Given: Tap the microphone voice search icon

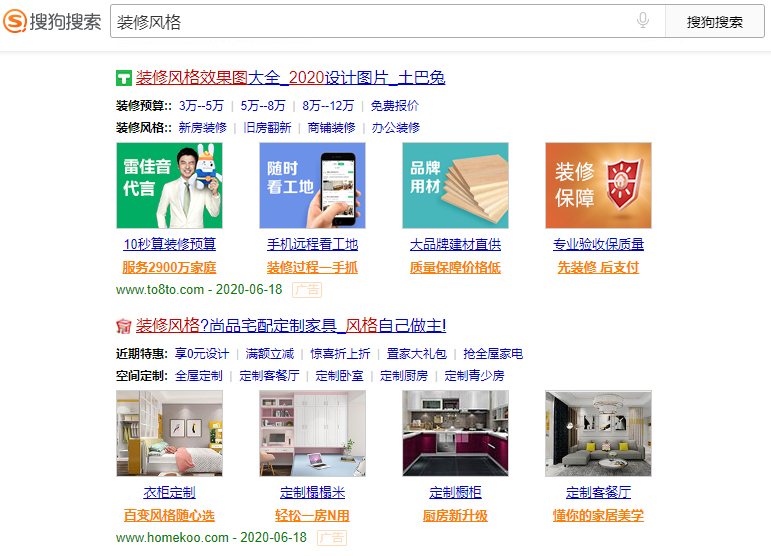Looking at the screenshot, I should [x=643, y=21].
